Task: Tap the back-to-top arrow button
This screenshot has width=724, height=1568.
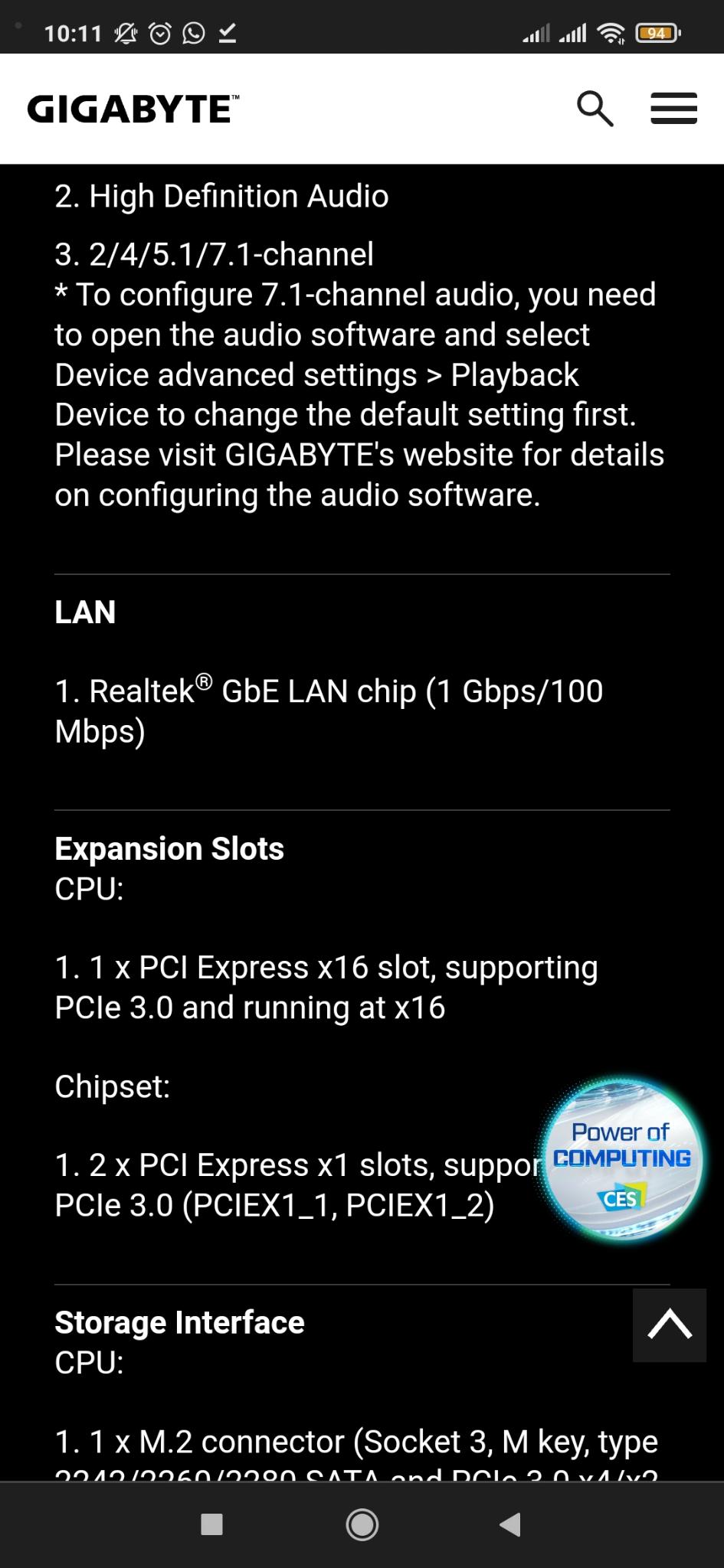Action: coord(670,1325)
